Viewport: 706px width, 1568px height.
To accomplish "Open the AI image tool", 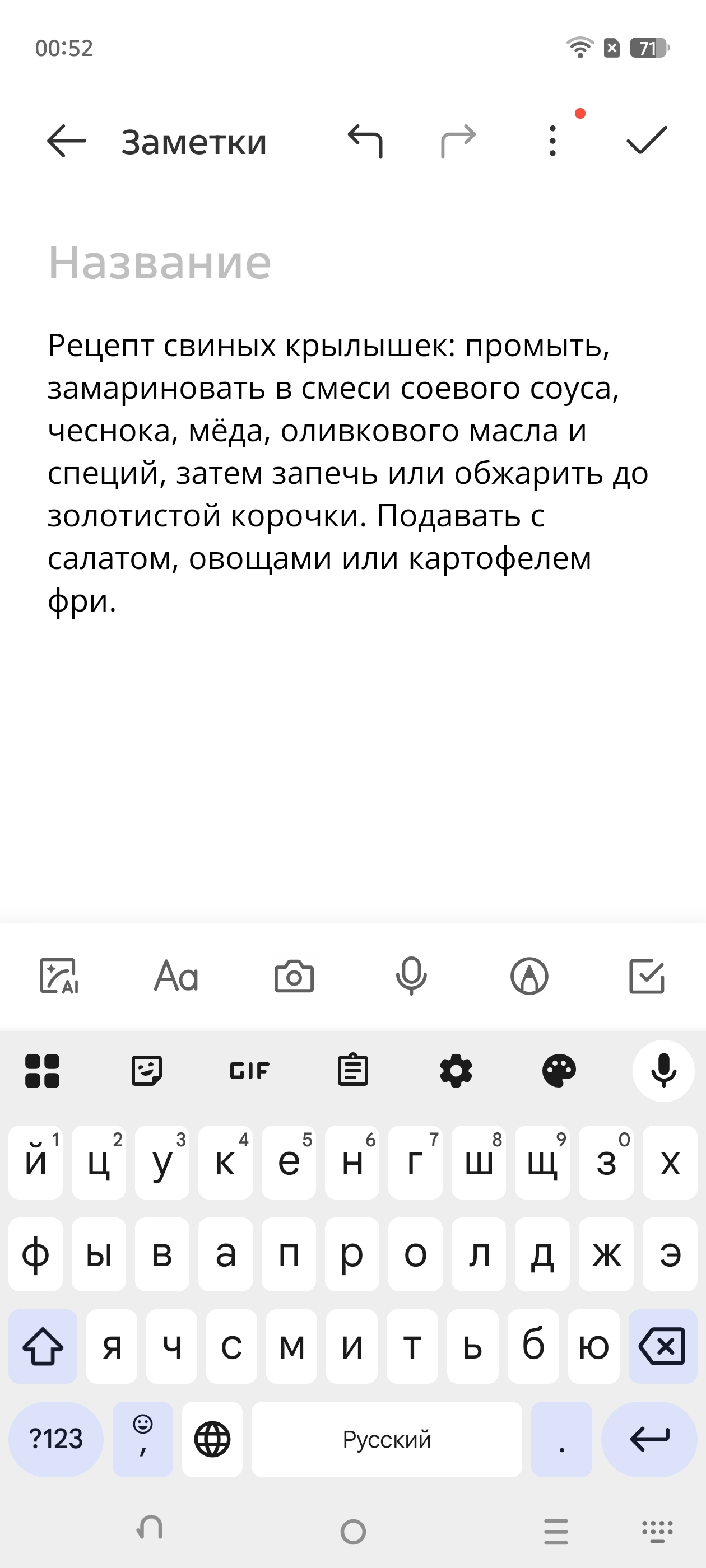I will coord(59,976).
